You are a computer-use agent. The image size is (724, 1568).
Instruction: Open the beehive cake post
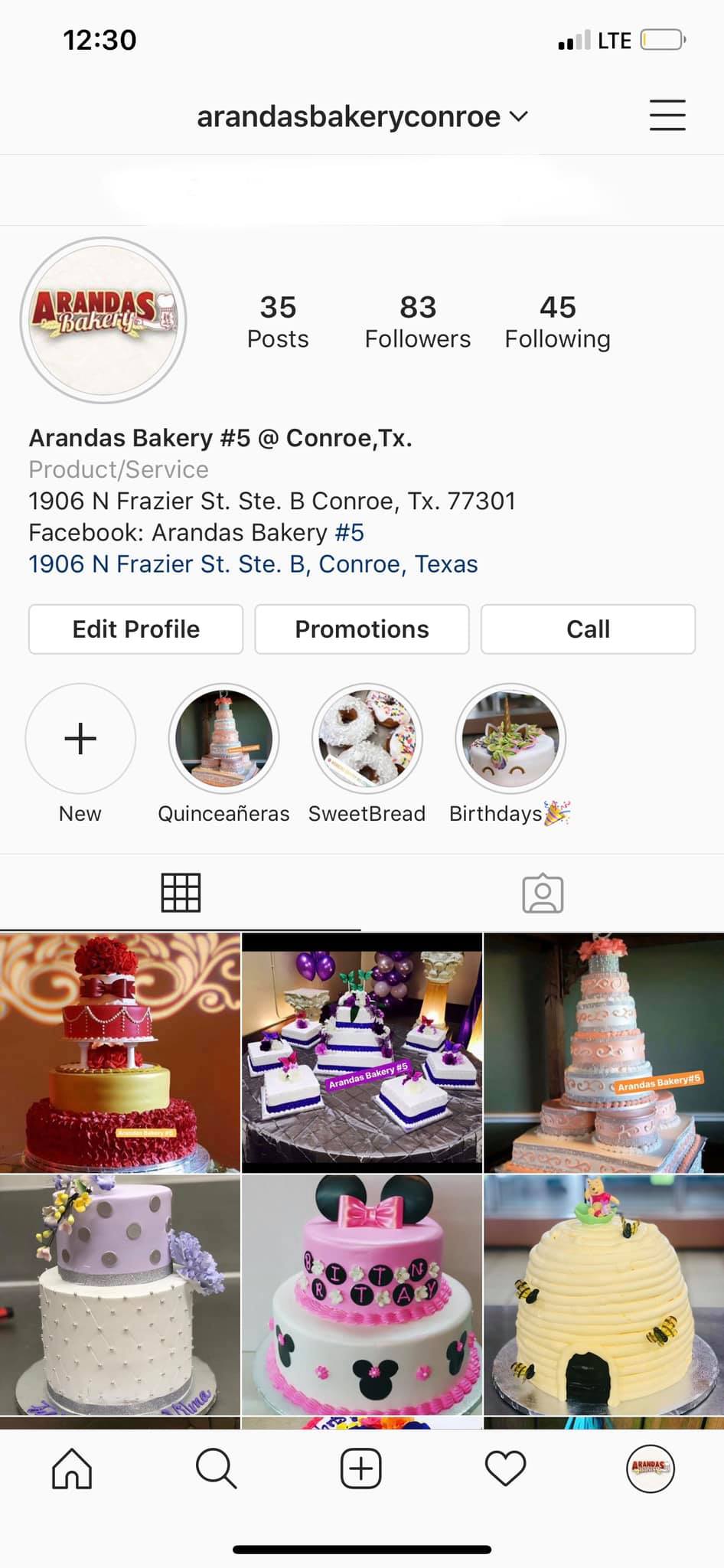point(604,1295)
